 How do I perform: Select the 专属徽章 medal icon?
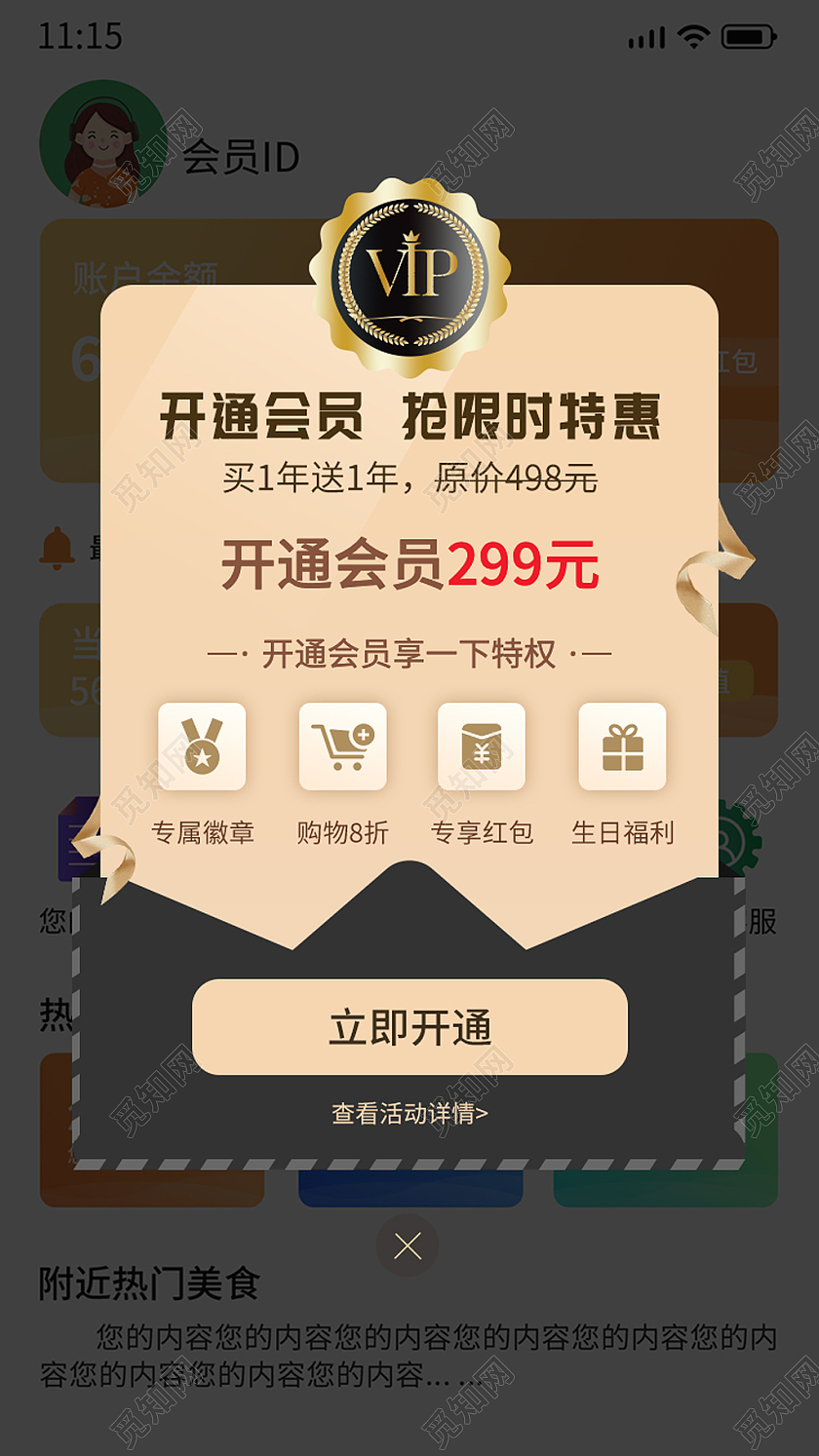point(203,746)
